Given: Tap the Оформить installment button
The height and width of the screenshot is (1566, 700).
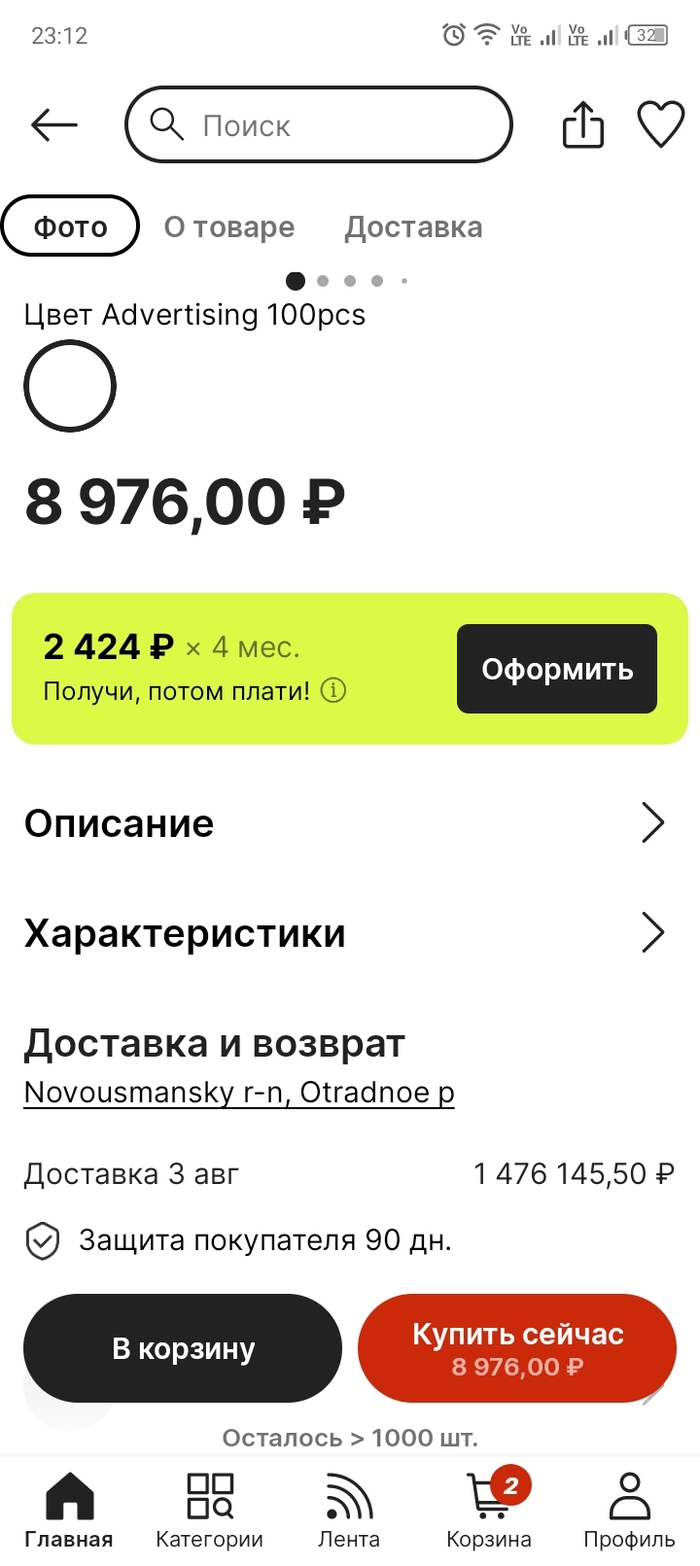Looking at the screenshot, I should [x=557, y=669].
